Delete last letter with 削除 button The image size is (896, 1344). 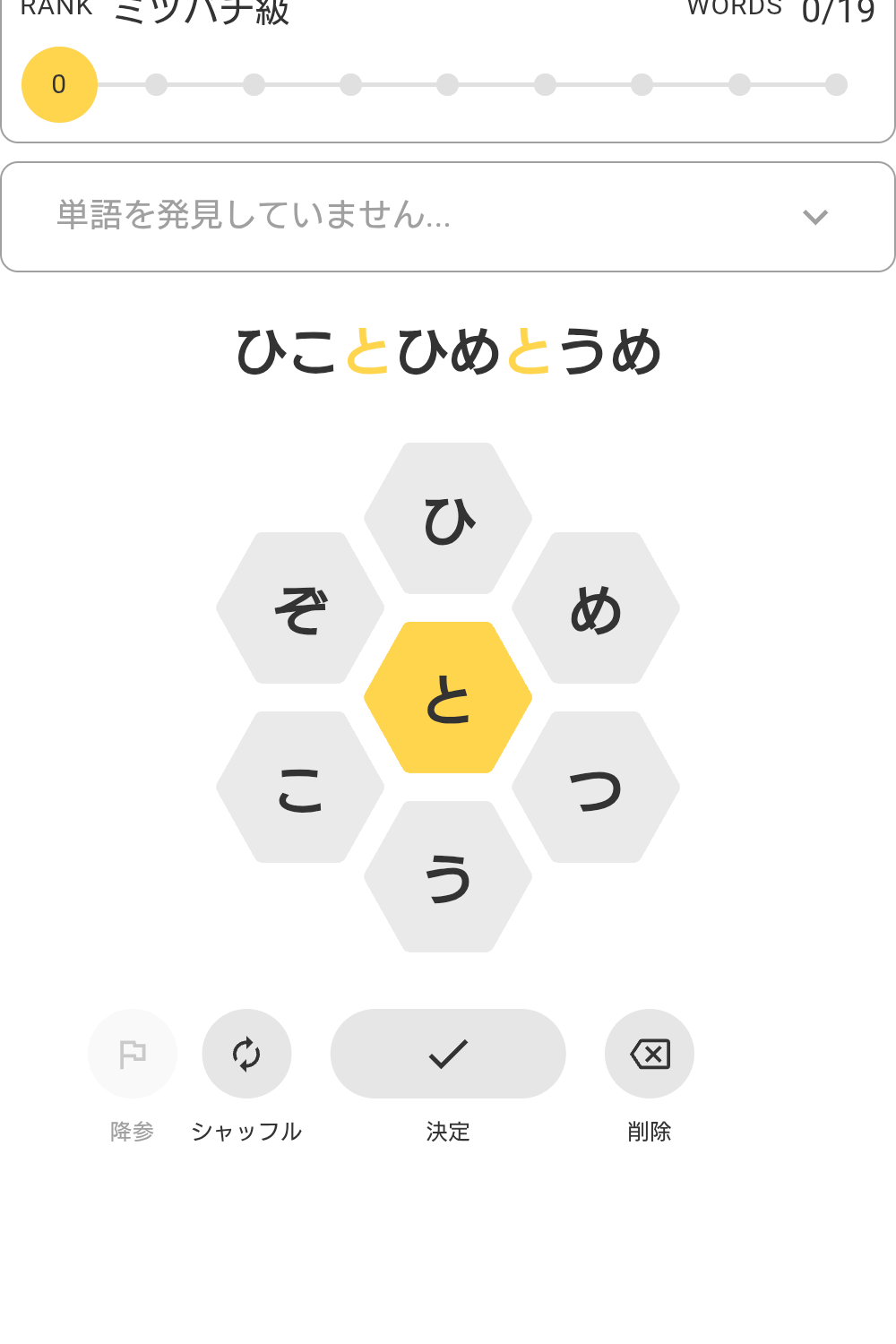pyautogui.click(x=650, y=1054)
